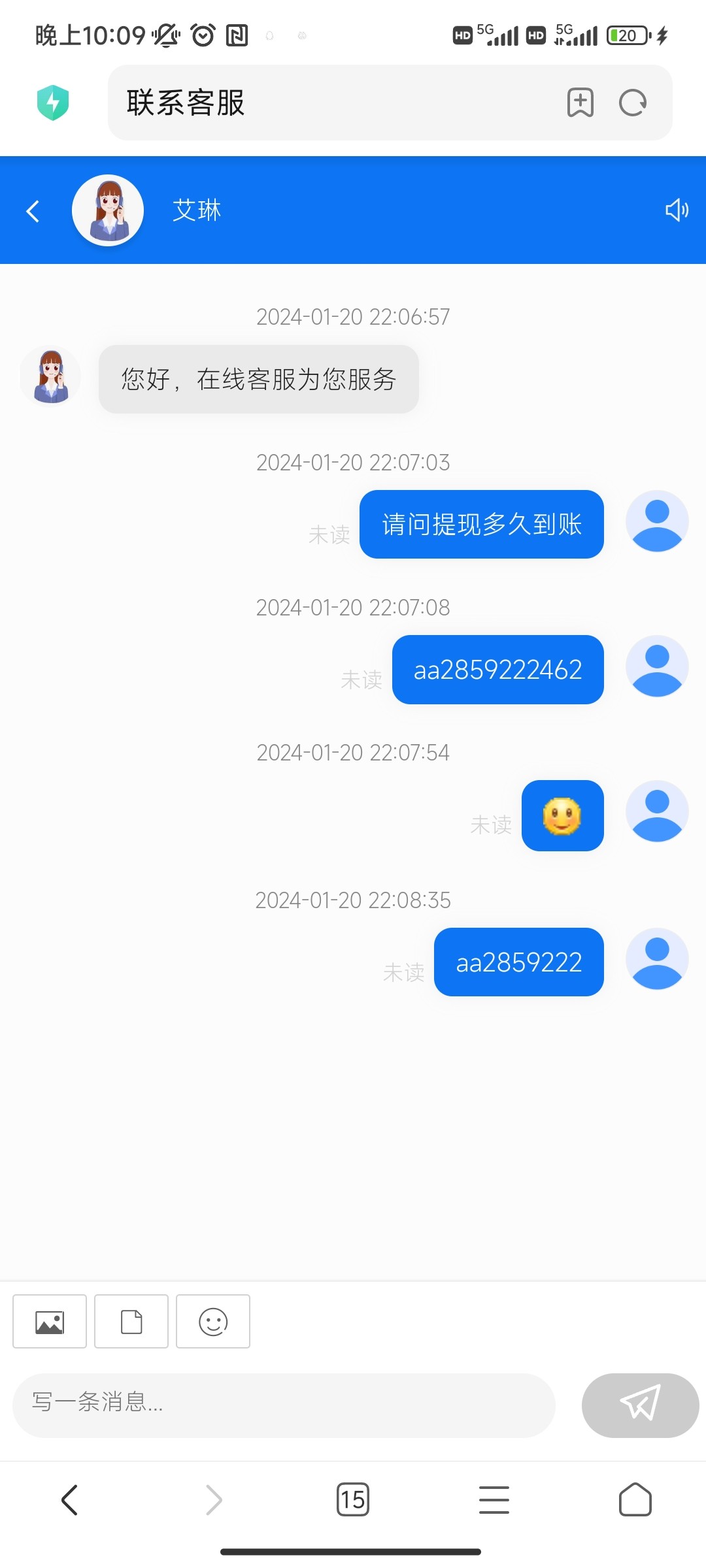Open the emoji picker
This screenshot has width=706, height=1568.
coord(213,1322)
